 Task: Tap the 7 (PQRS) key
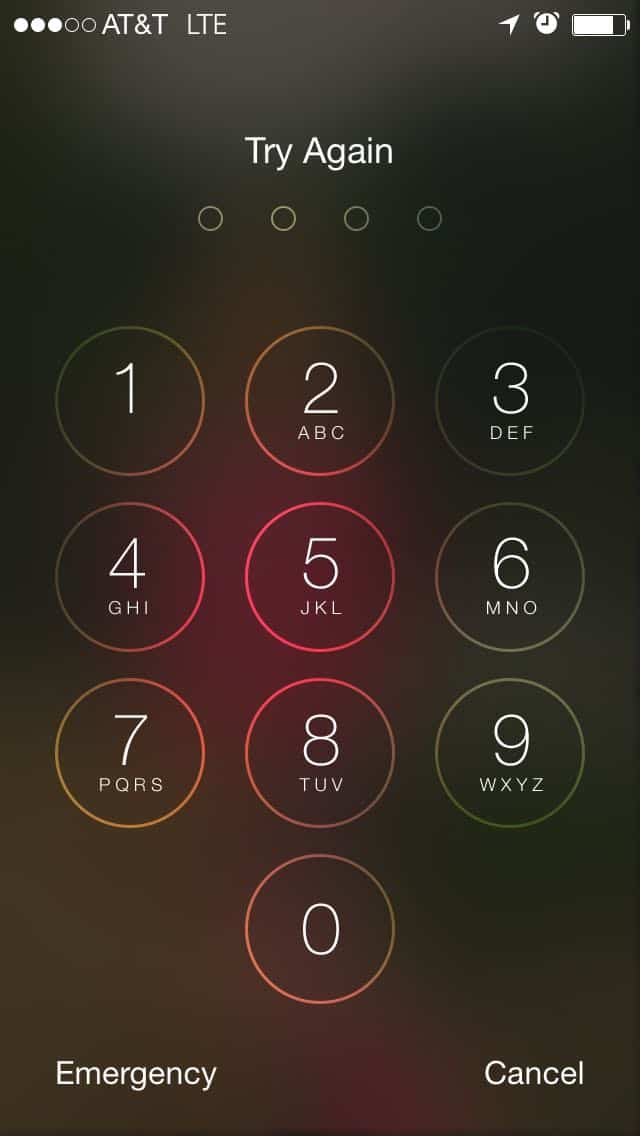click(130, 753)
